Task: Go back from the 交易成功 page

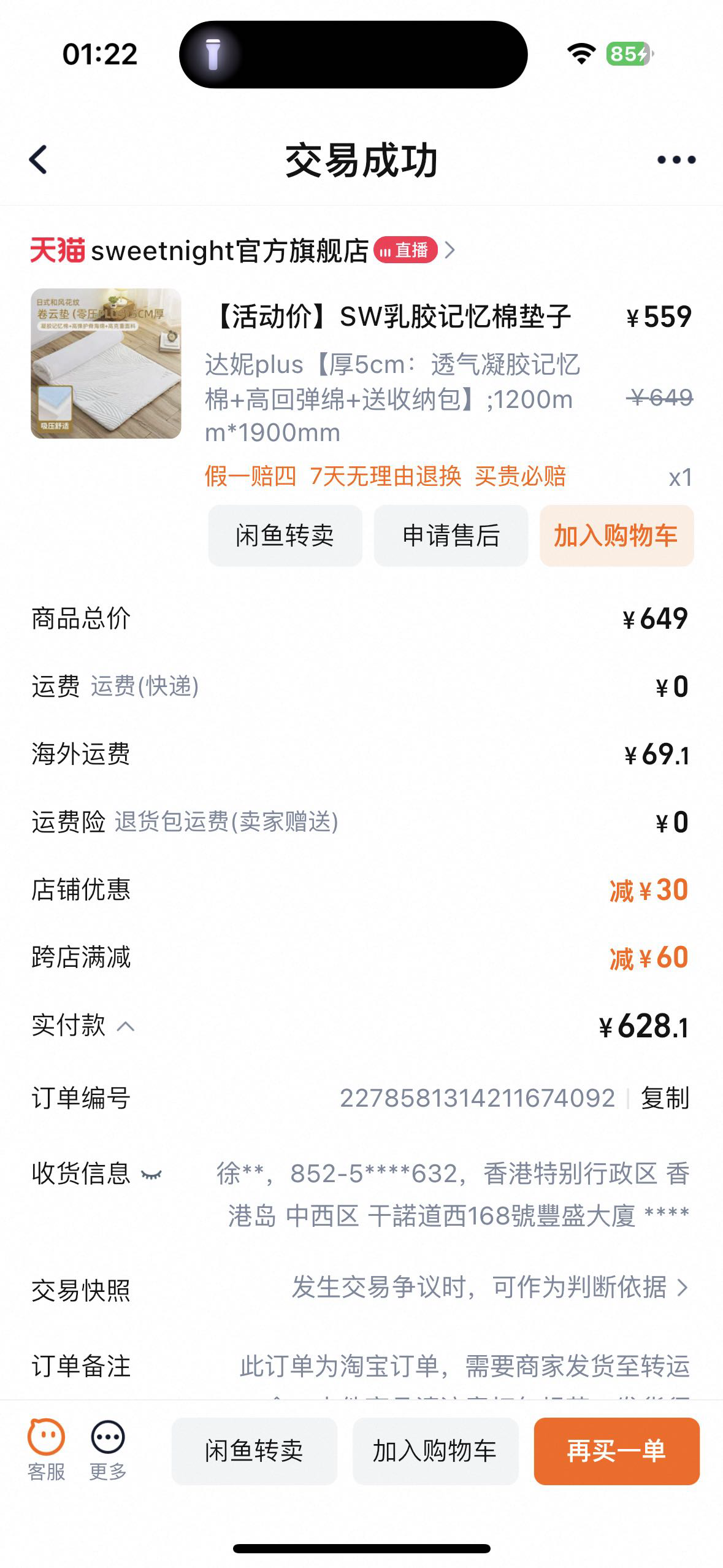Action: point(39,160)
